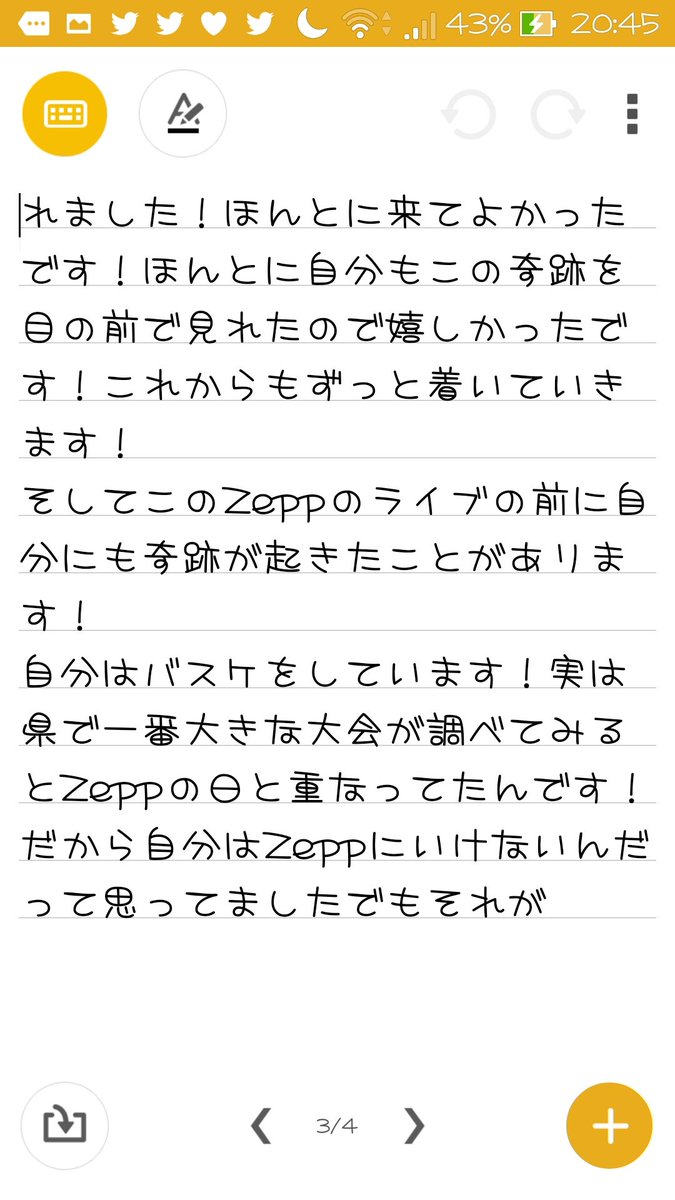The width and height of the screenshot is (675, 1200).
Task: Undo the last edit
Action: point(468,115)
